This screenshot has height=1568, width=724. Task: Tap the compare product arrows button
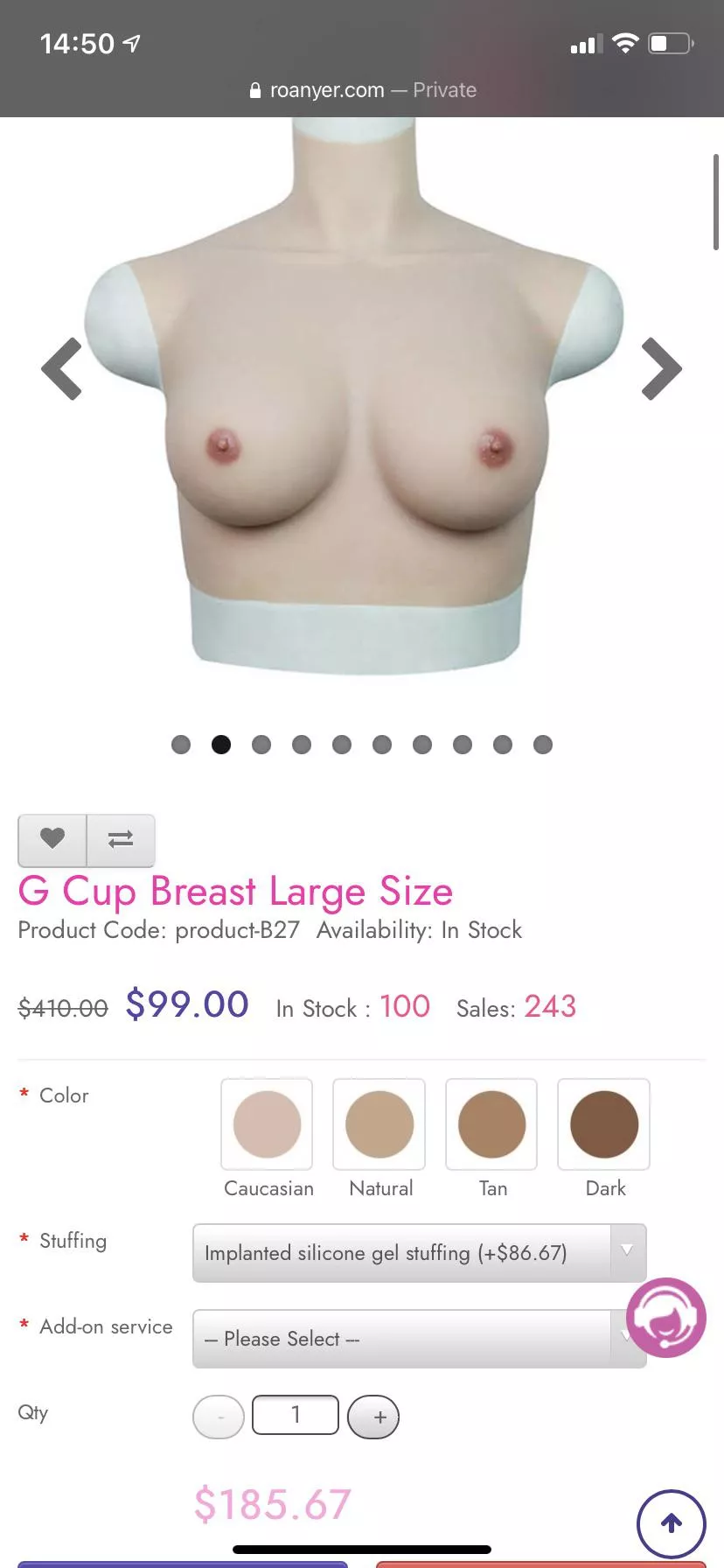(121, 839)
